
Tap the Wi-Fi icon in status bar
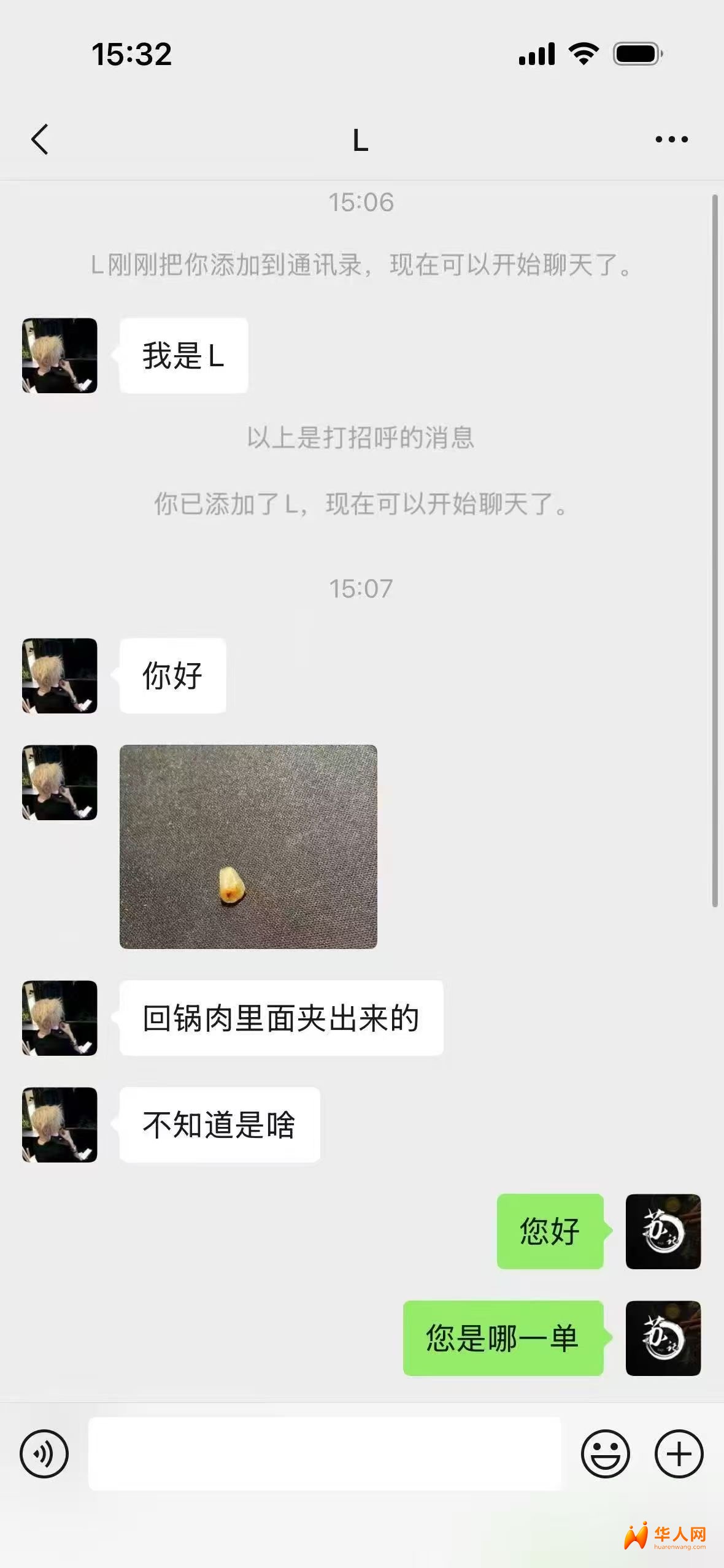(x=583, y=54)
